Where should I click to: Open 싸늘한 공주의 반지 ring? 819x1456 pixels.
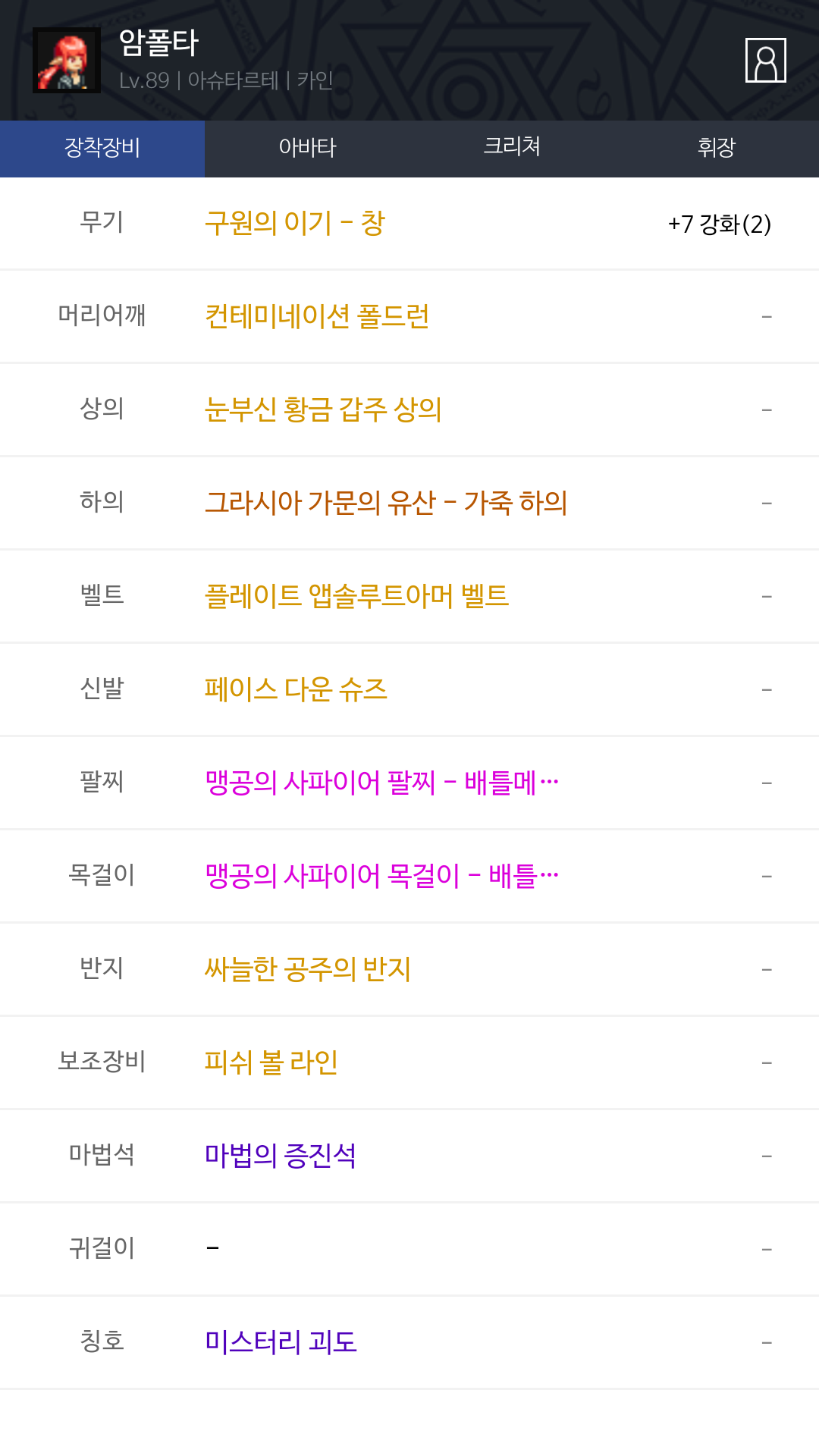pyautogui.click(x=307, y=969)
